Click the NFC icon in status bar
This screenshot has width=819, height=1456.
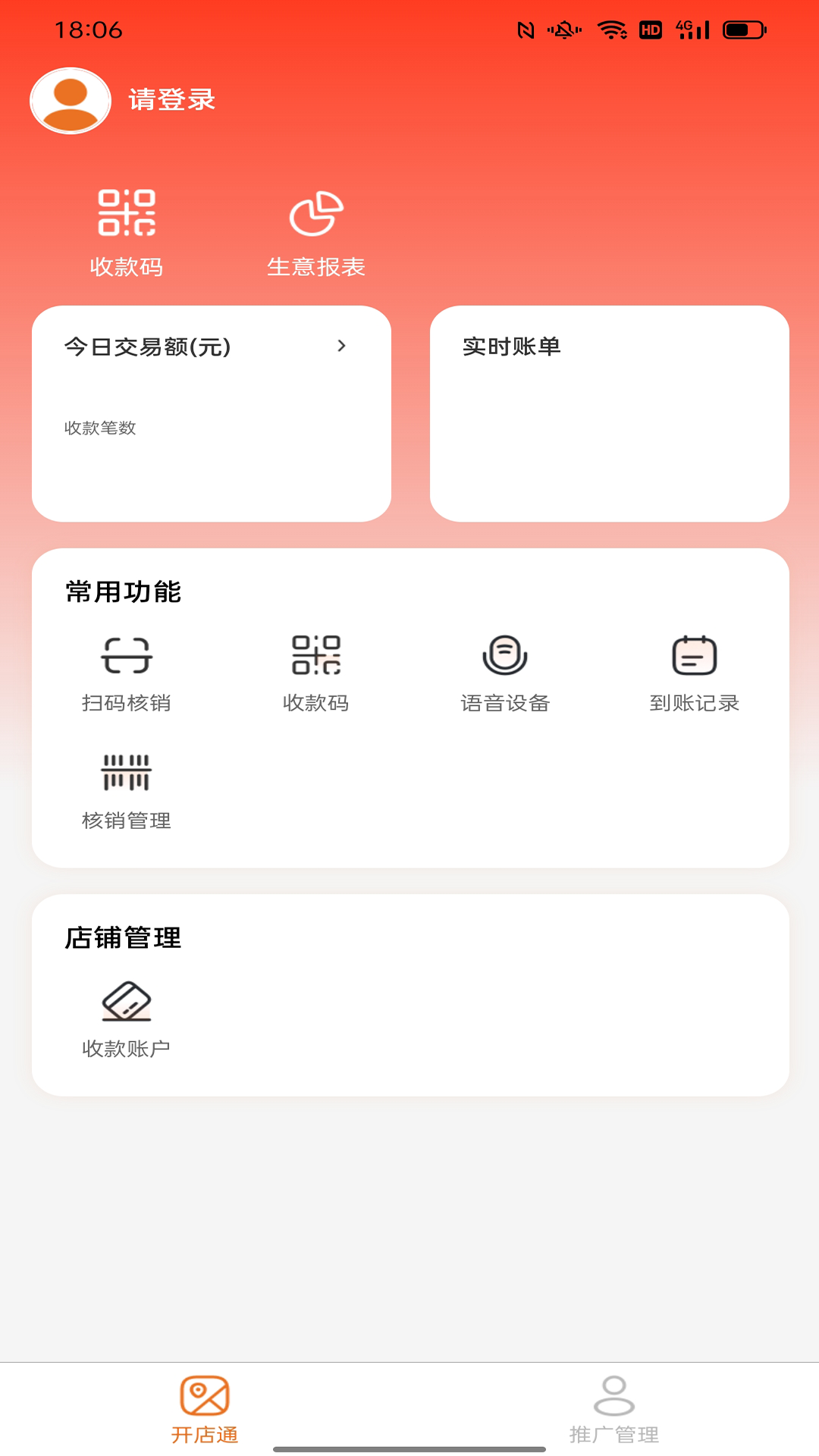[x=526, y=30]
